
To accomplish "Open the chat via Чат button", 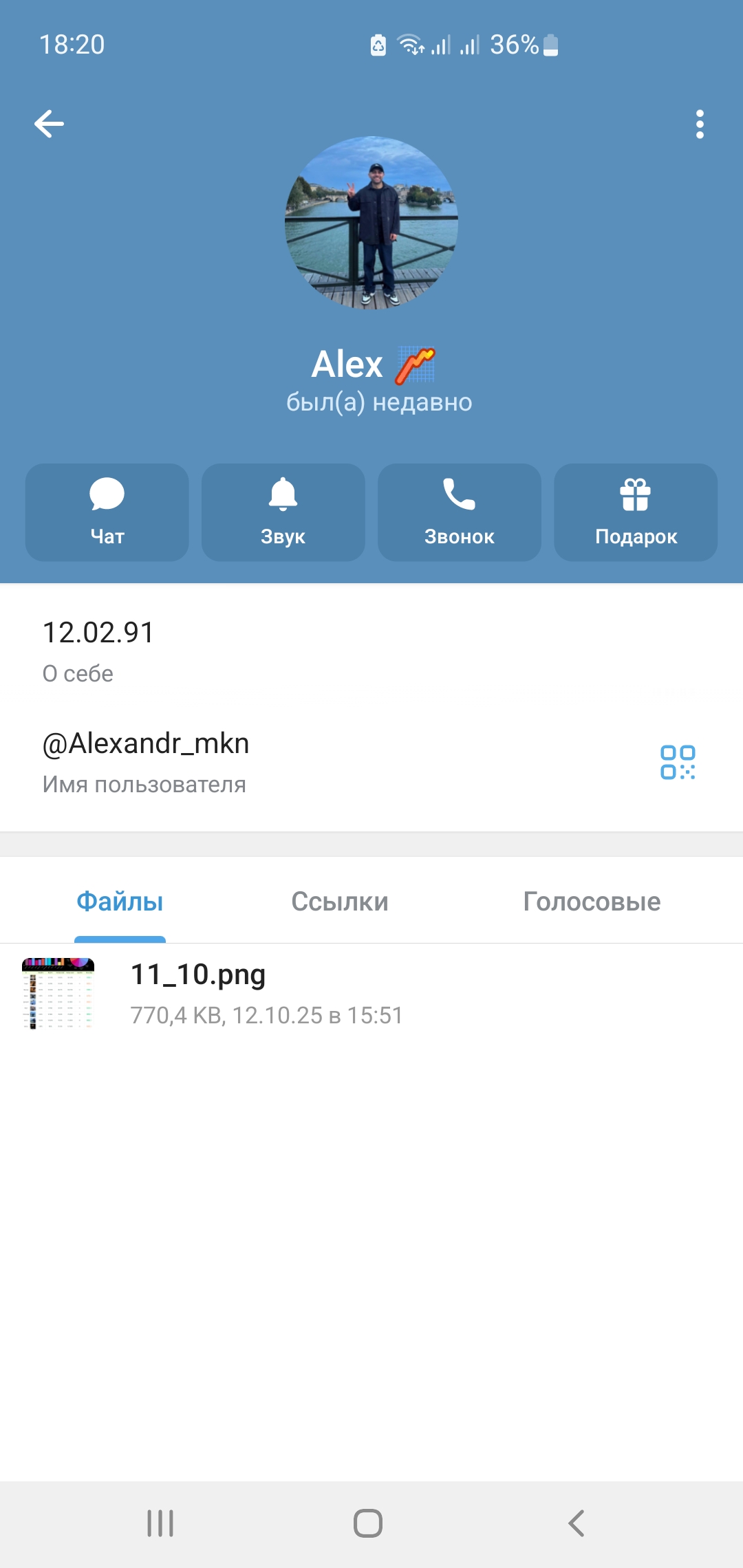I will 107,512.
